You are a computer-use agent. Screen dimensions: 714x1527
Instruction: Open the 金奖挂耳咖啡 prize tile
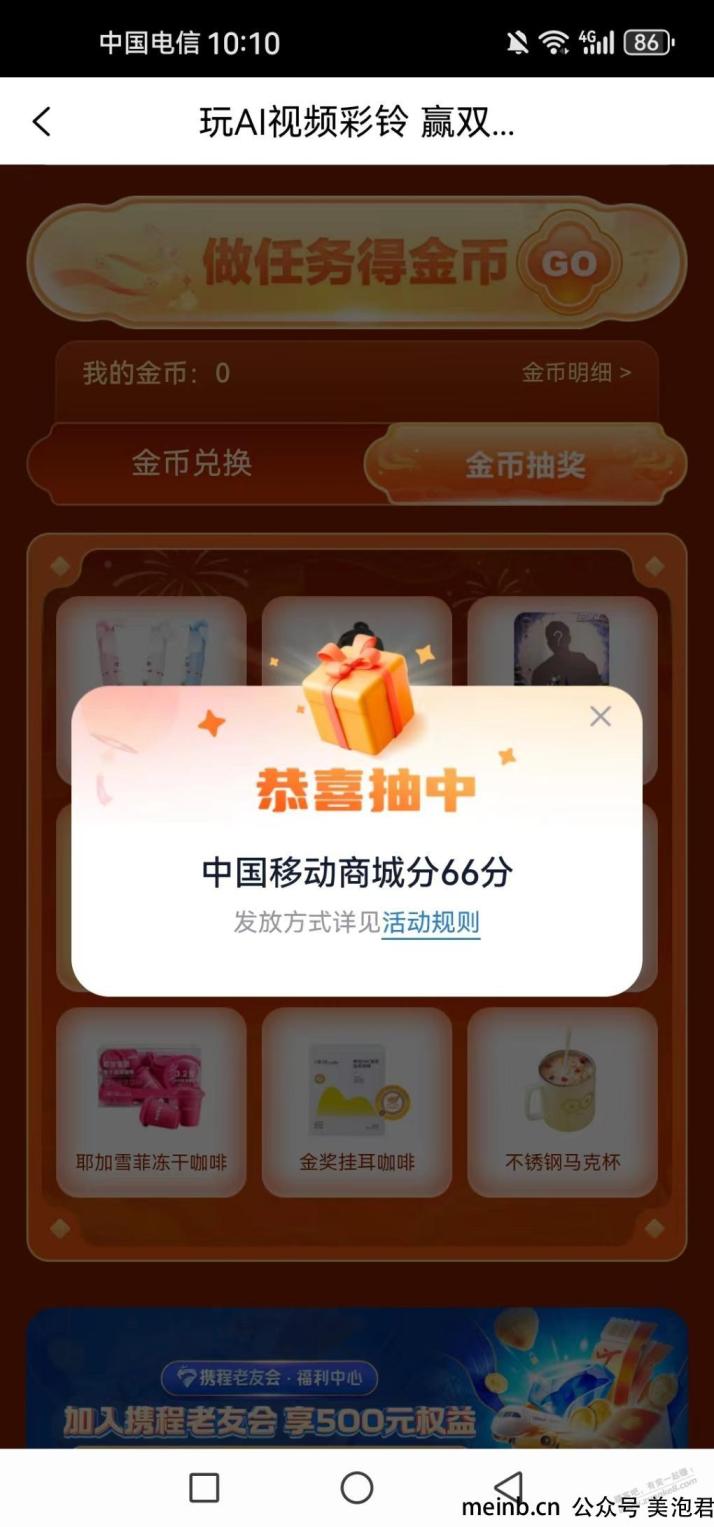(357, 1102)
